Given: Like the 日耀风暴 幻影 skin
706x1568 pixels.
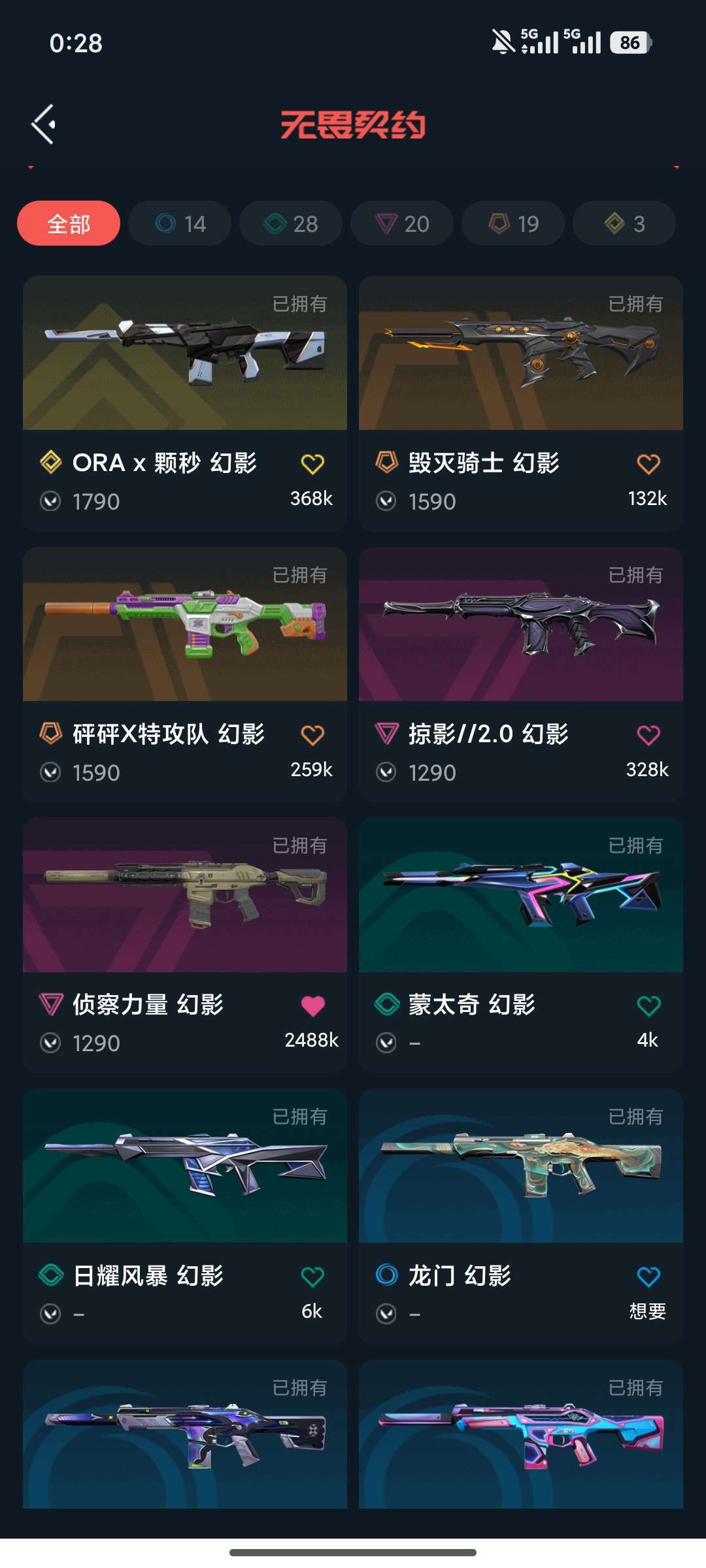Looking at the screenshot, I should click(312, 1276).
